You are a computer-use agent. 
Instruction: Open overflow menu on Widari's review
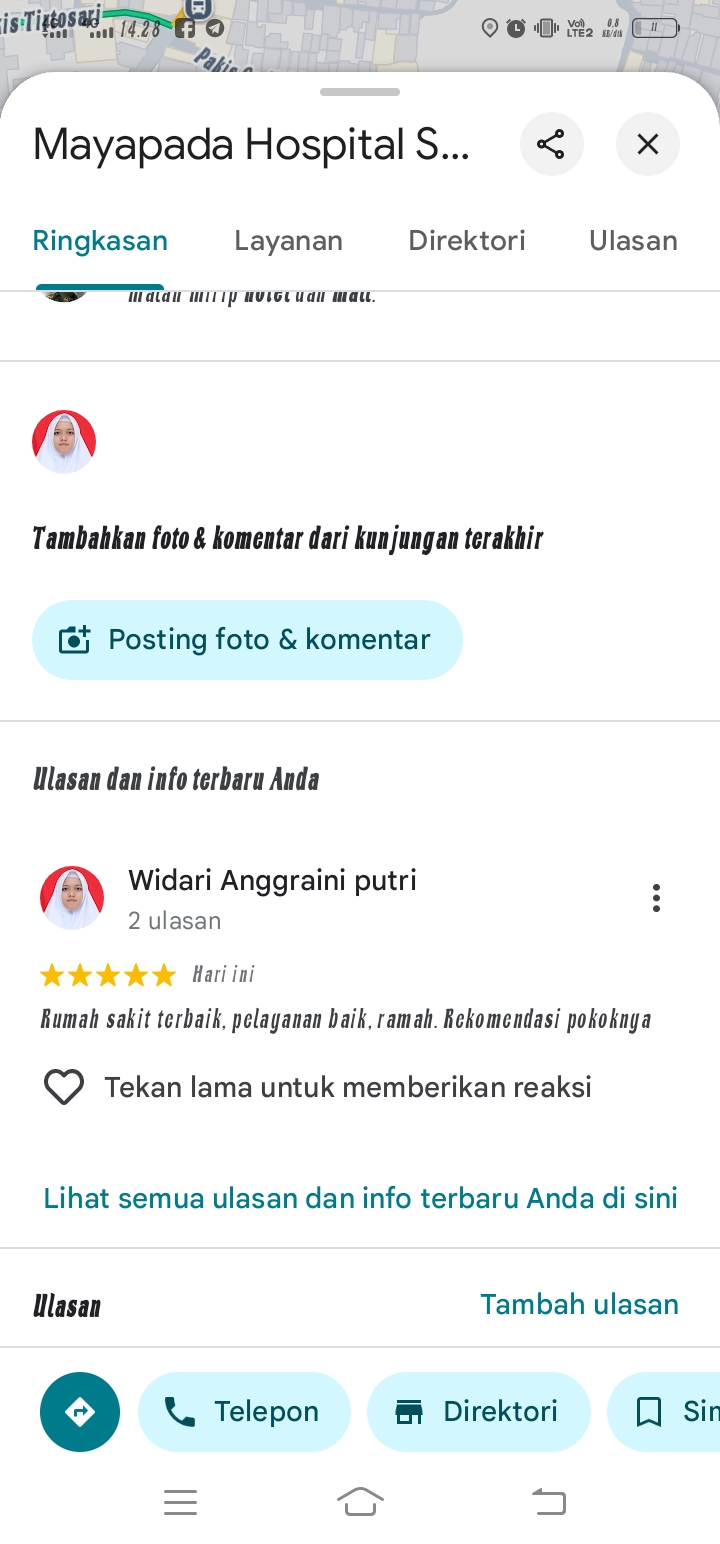click(x=656, y=898)
